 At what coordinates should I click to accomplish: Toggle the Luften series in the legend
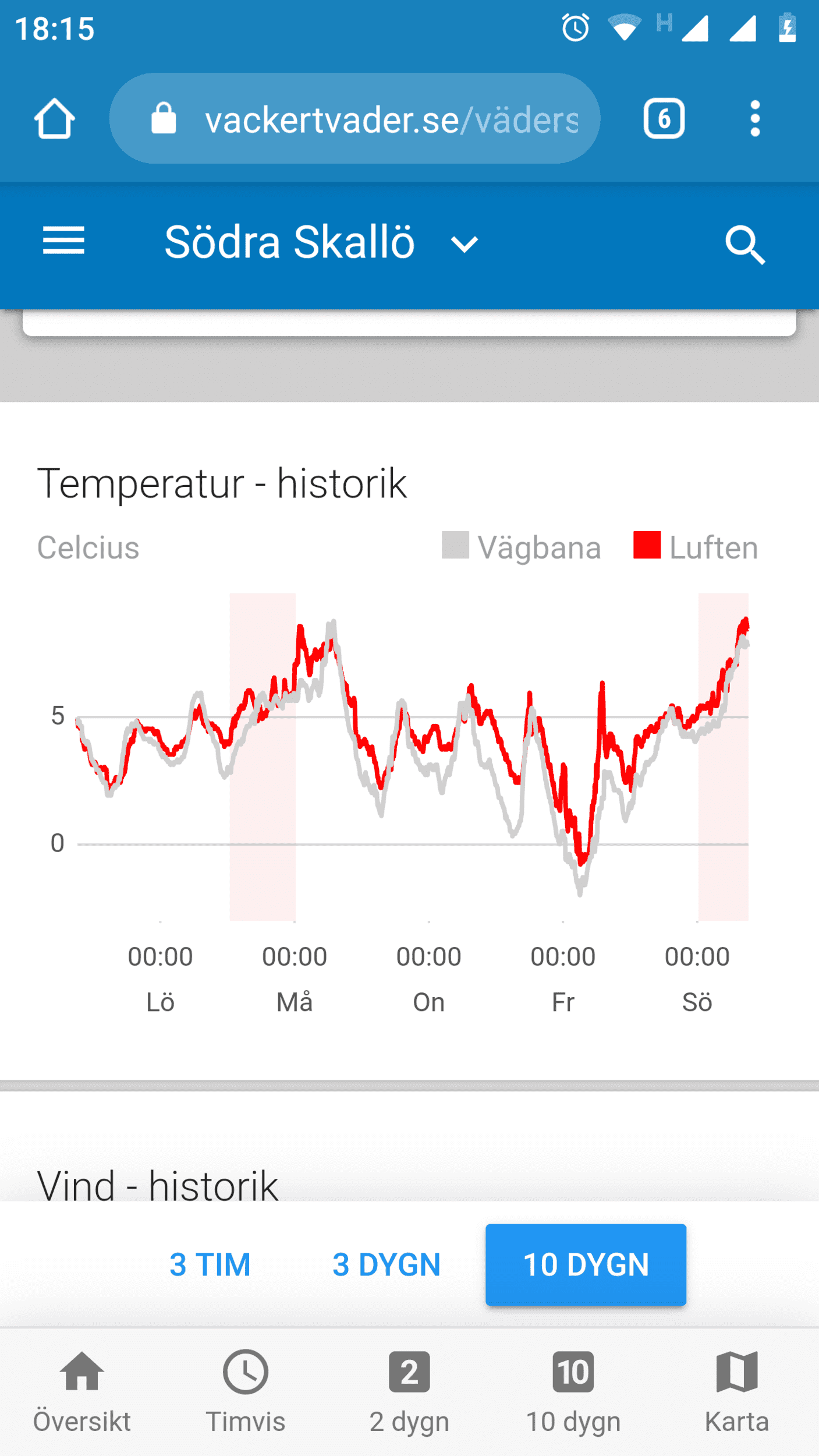click(x=696, y=547)
